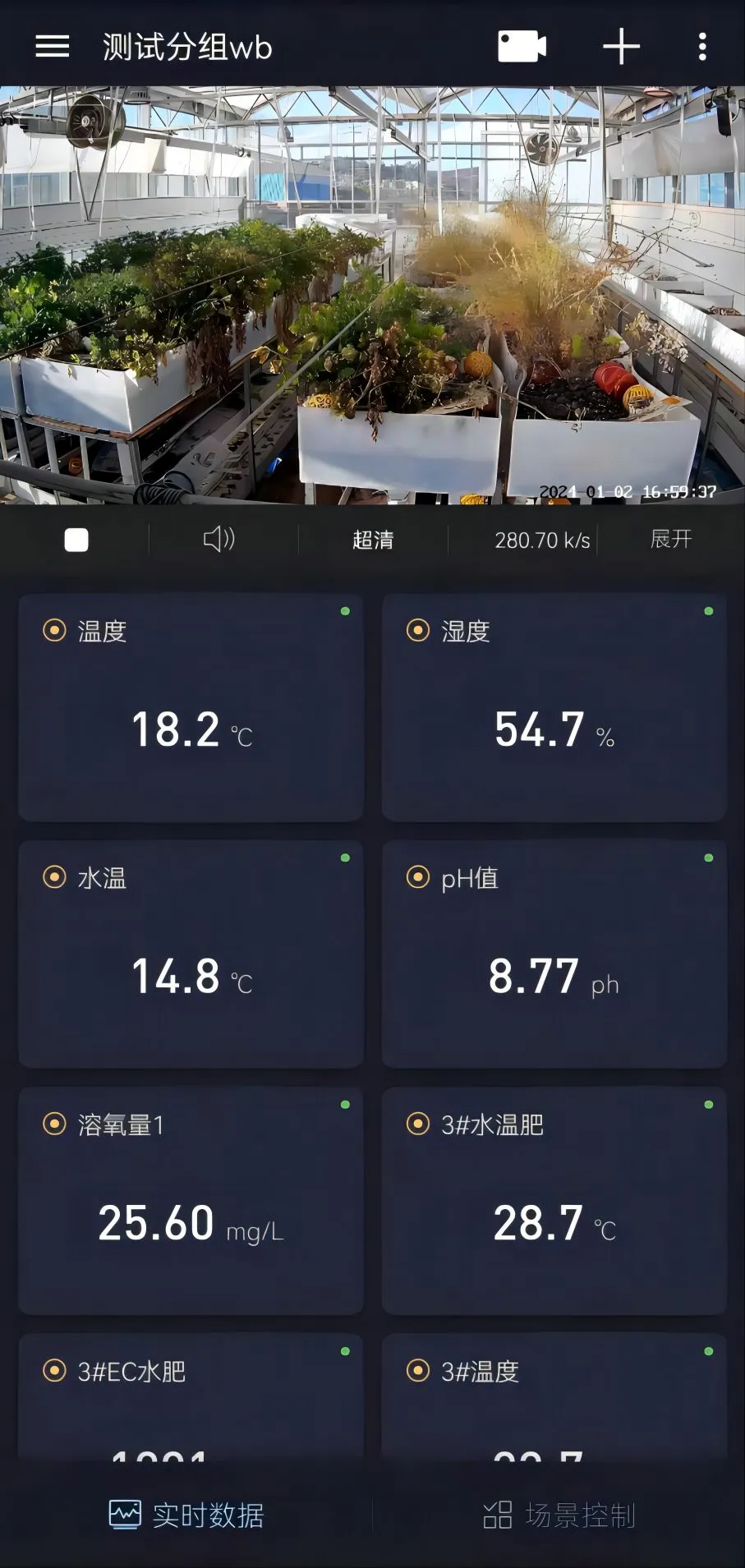Switch to the 实时数据 tab
Image resolution: width=745 pixels, height=1568 pixels.
pyautogui.click(x=187, y=1515)
